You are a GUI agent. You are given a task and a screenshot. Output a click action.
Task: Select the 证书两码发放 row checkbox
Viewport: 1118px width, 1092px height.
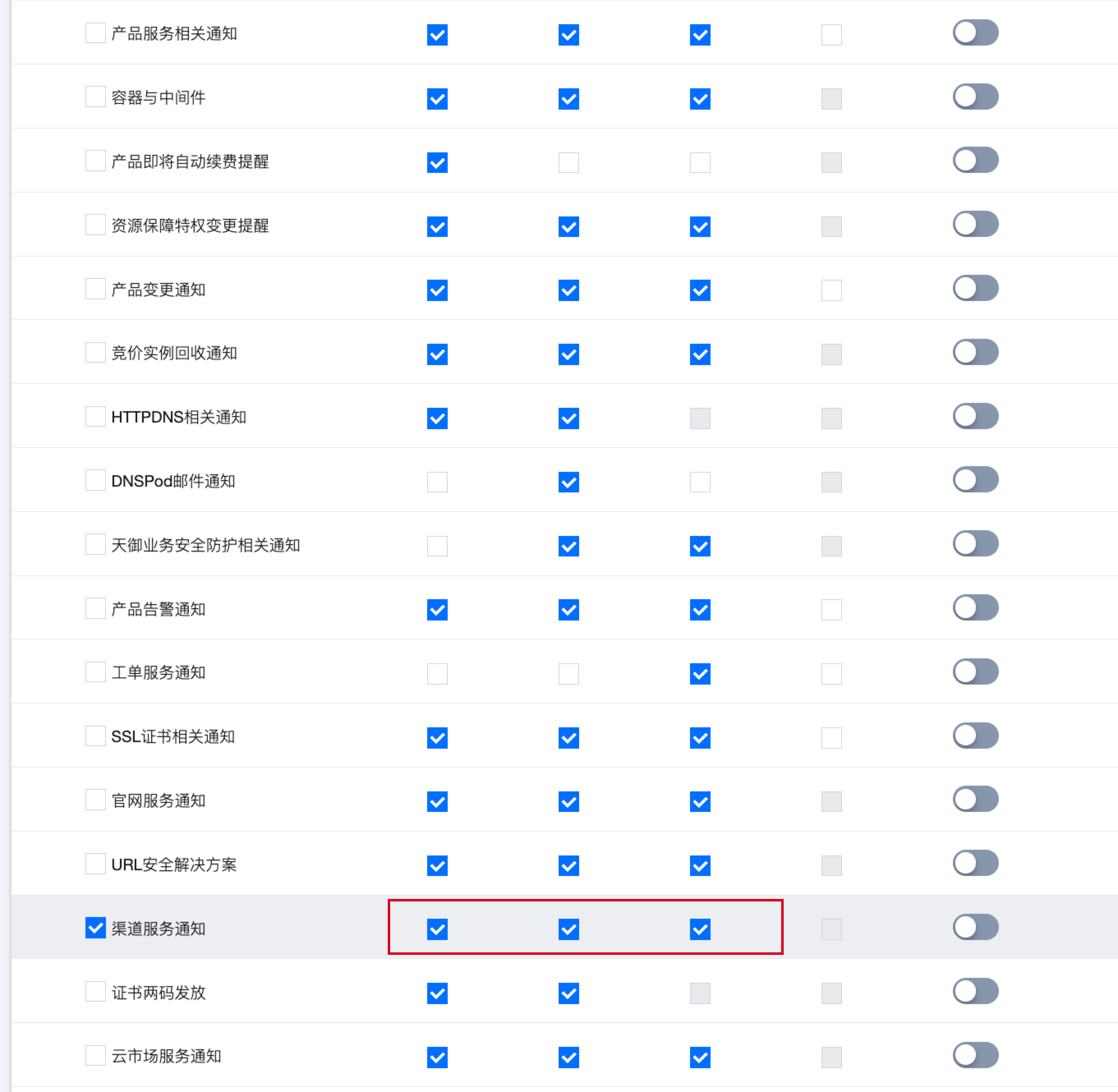(95, 992)
